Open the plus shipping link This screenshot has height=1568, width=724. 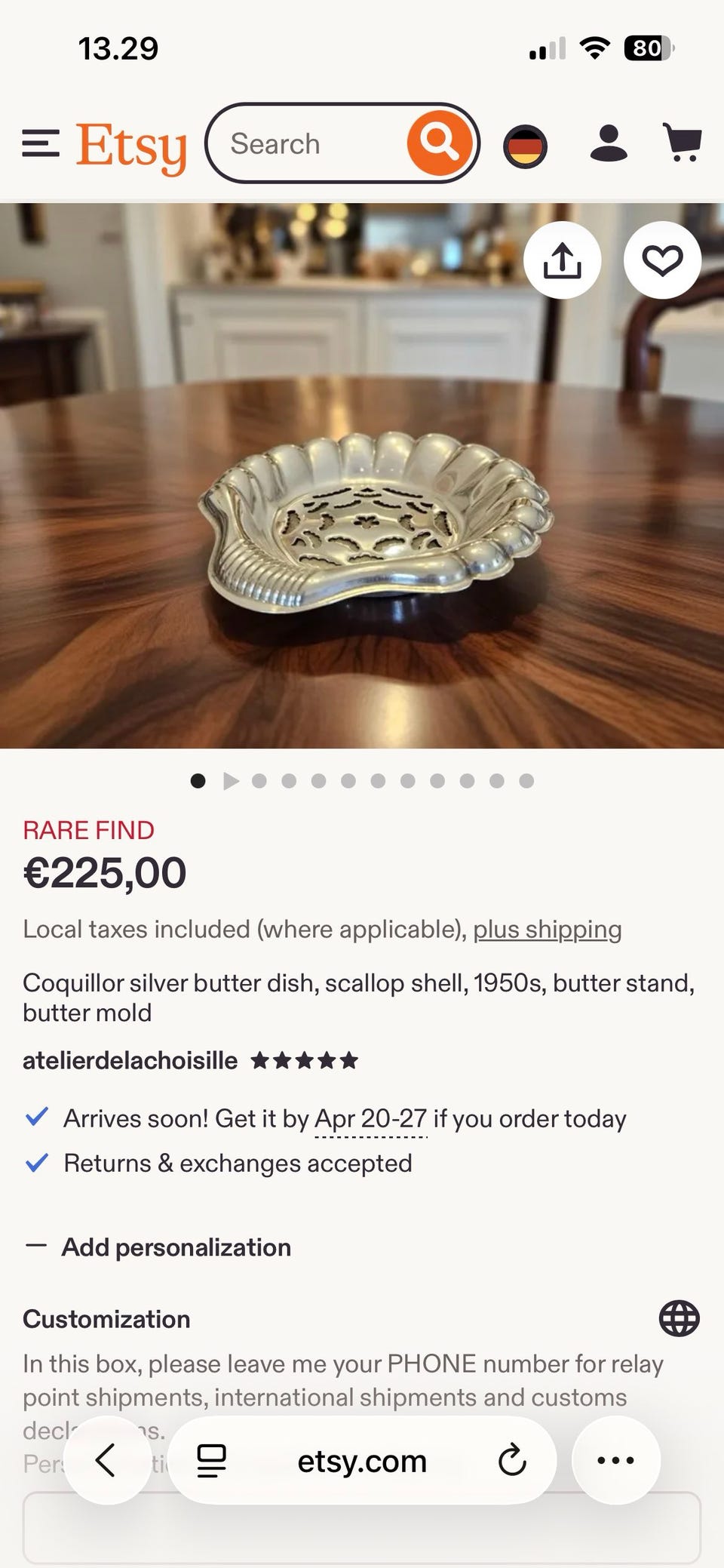(548, 930)
